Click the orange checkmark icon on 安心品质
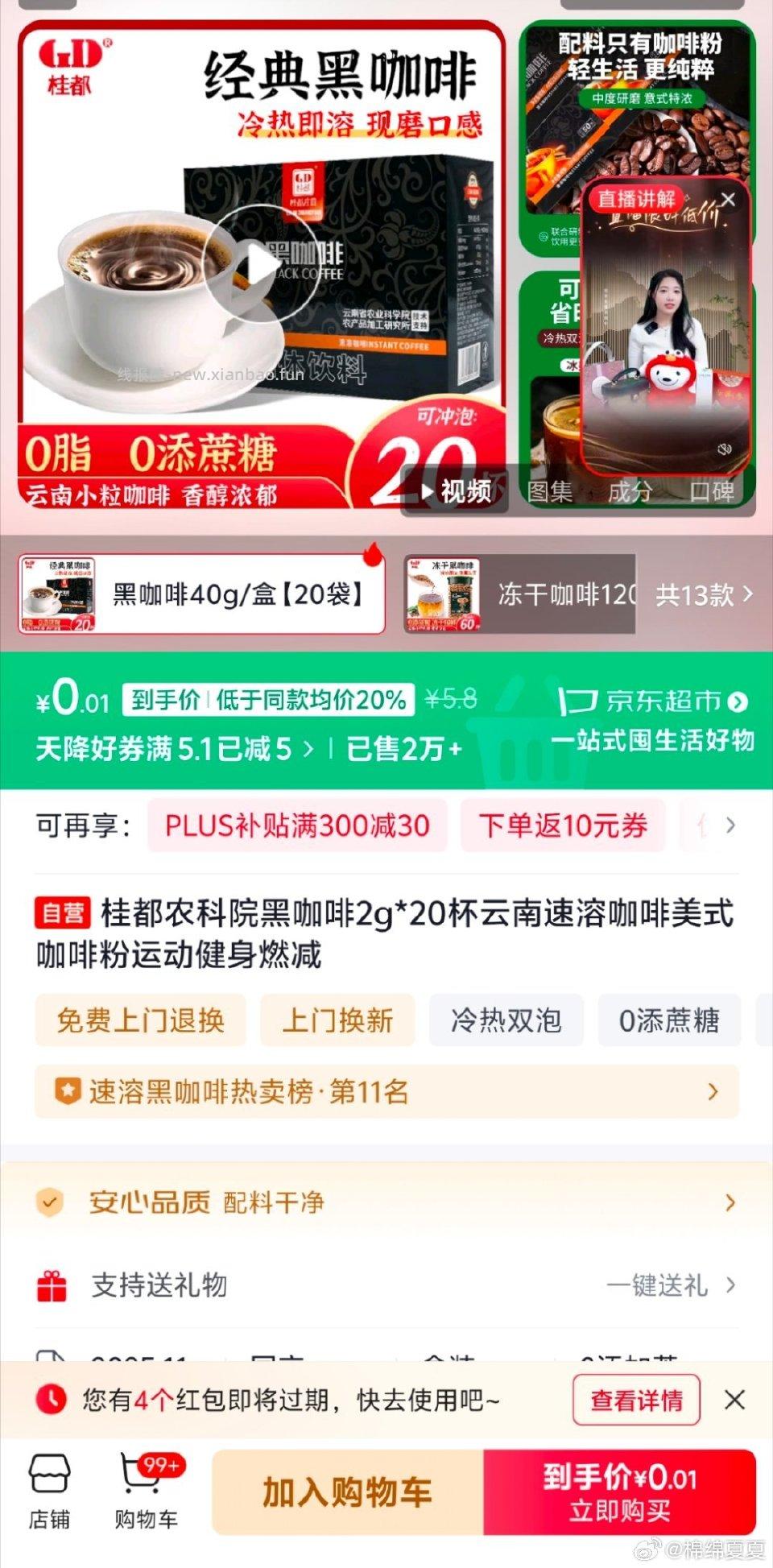The width and height of the screenshot is (773, 1568). (x=51, y=1201)
